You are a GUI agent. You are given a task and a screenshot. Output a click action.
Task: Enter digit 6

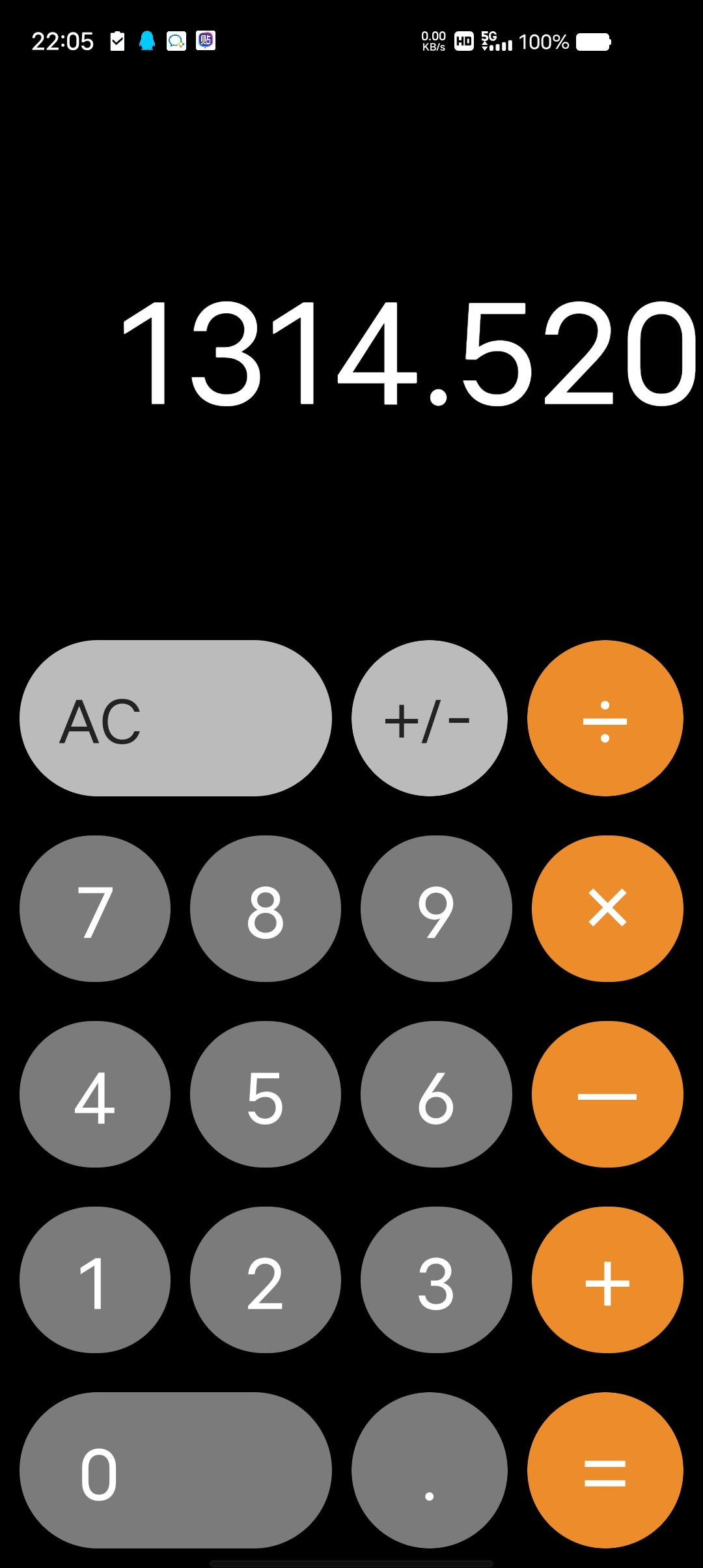(x=436, y=1094)
